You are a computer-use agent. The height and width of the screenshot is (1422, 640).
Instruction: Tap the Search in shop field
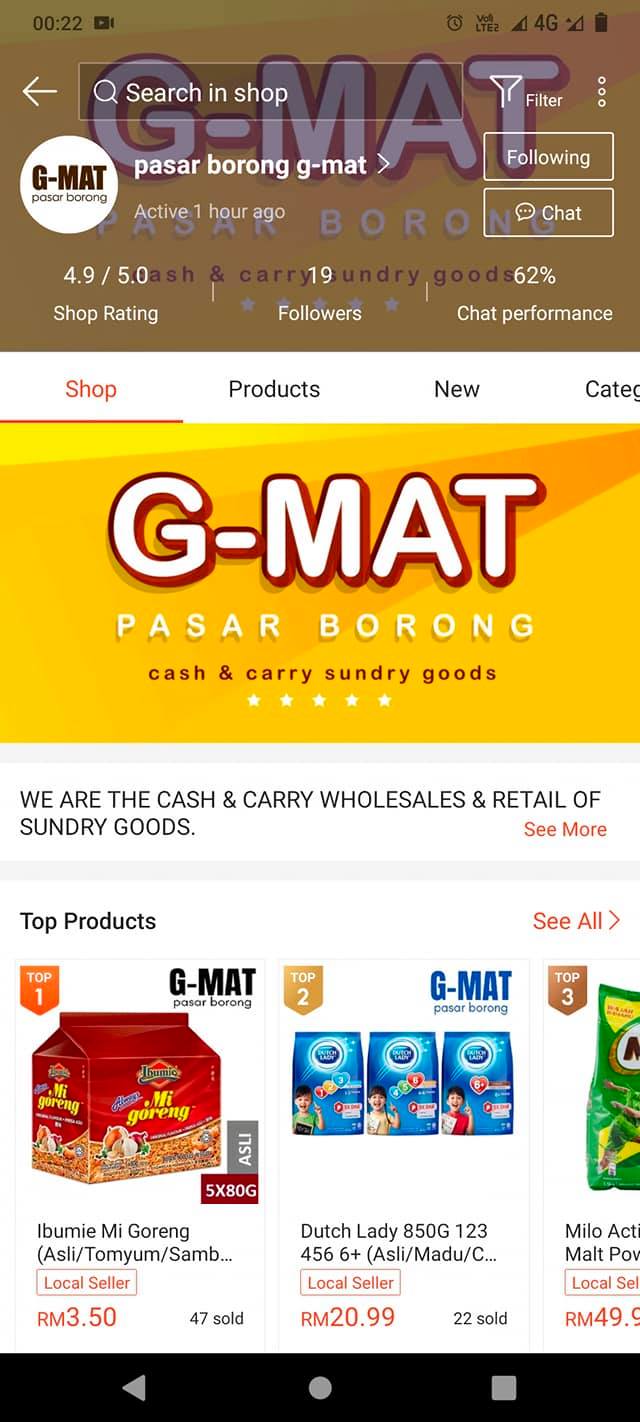pos(270,92)
